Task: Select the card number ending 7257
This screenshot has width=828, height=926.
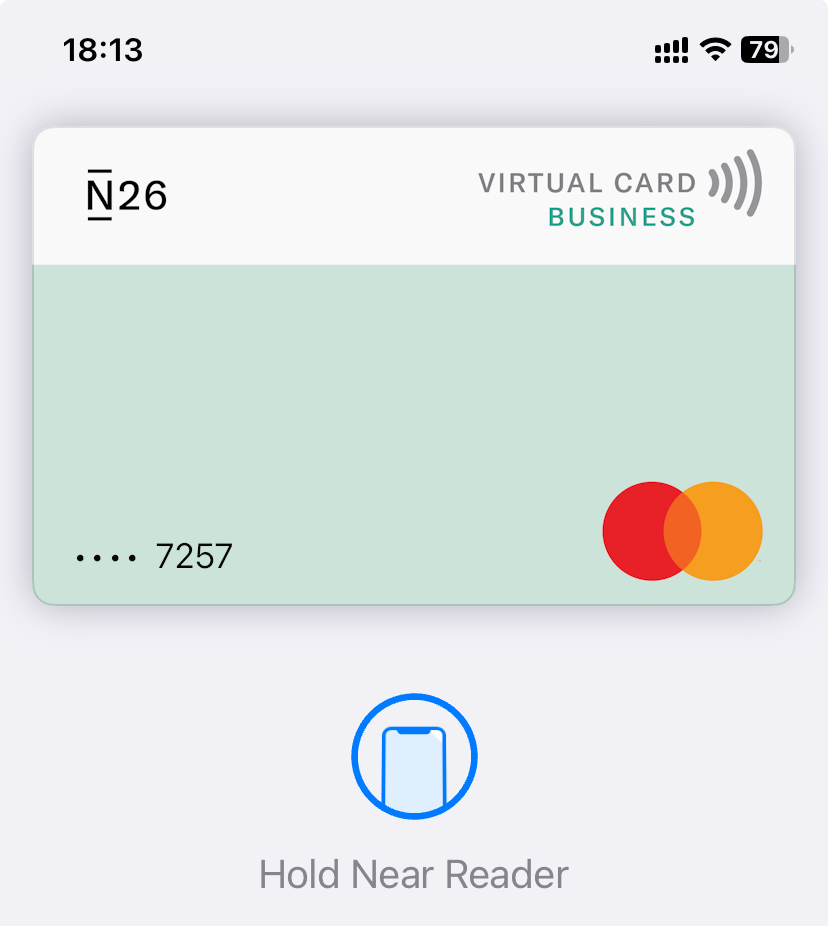Action: [x=196, y=556]
